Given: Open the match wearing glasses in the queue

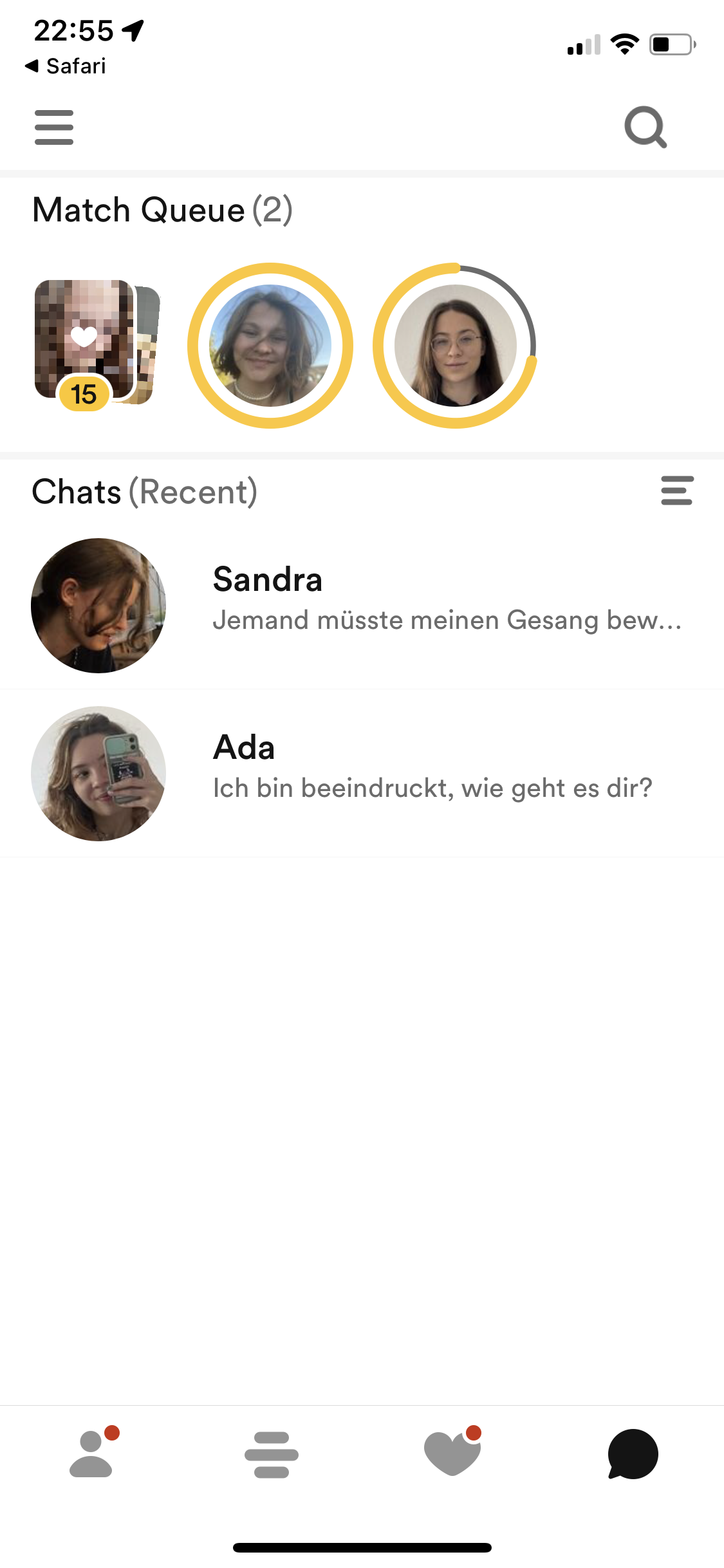Looking at the screenshot, I should click(455, 346).
